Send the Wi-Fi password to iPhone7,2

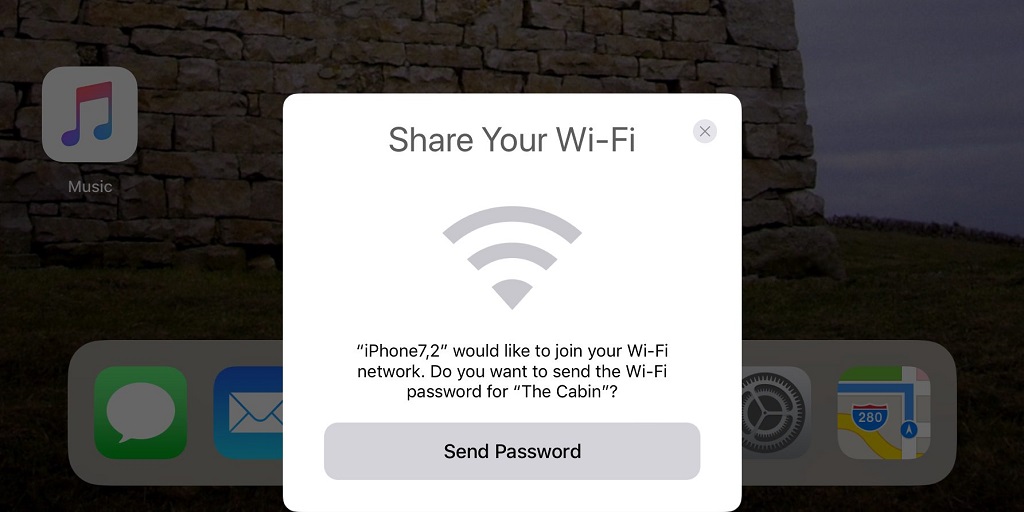[511, 451]
